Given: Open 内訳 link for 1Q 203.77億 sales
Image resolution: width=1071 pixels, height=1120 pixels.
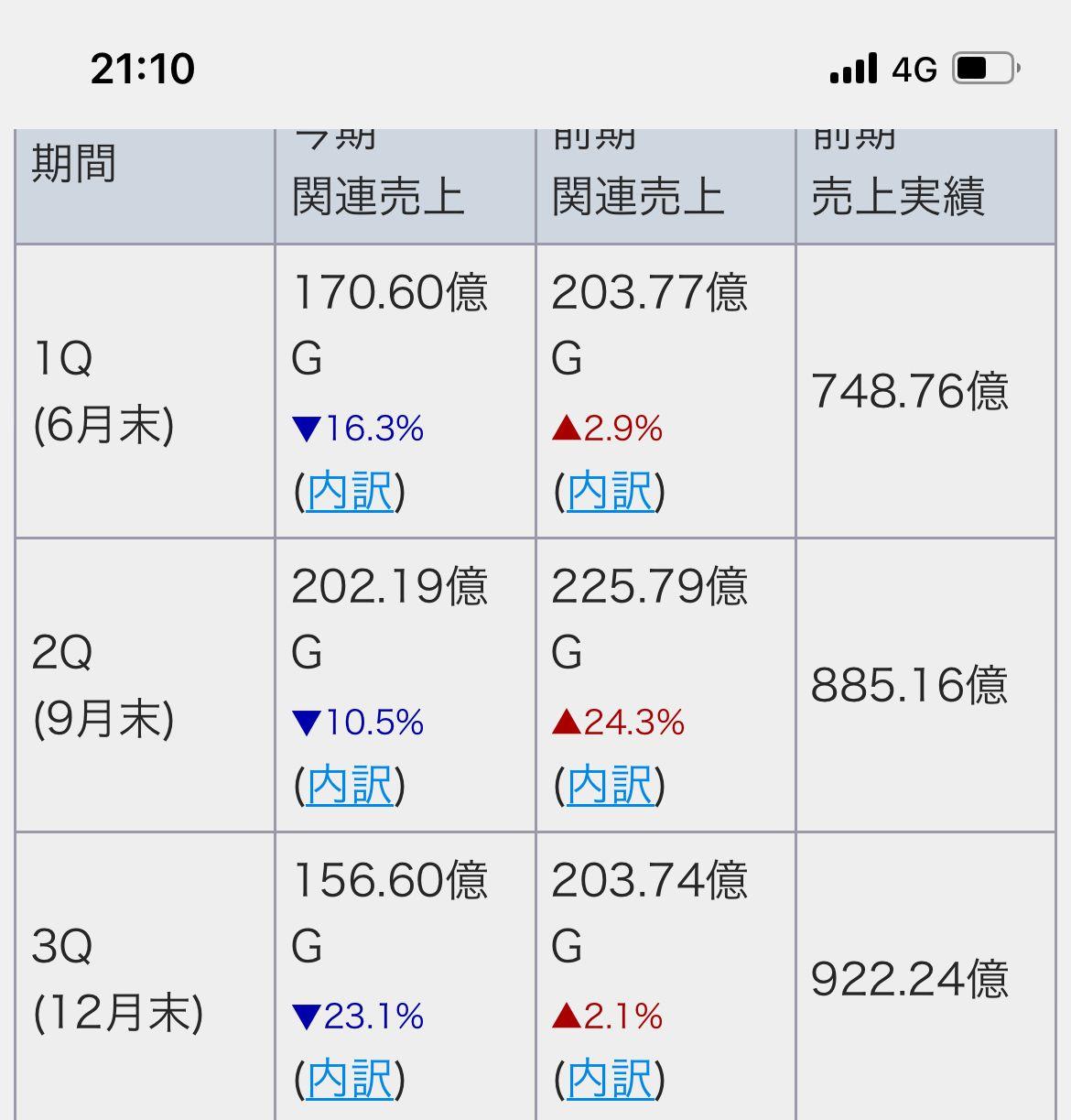Looking at the screenshot, I should pos(610,492).
